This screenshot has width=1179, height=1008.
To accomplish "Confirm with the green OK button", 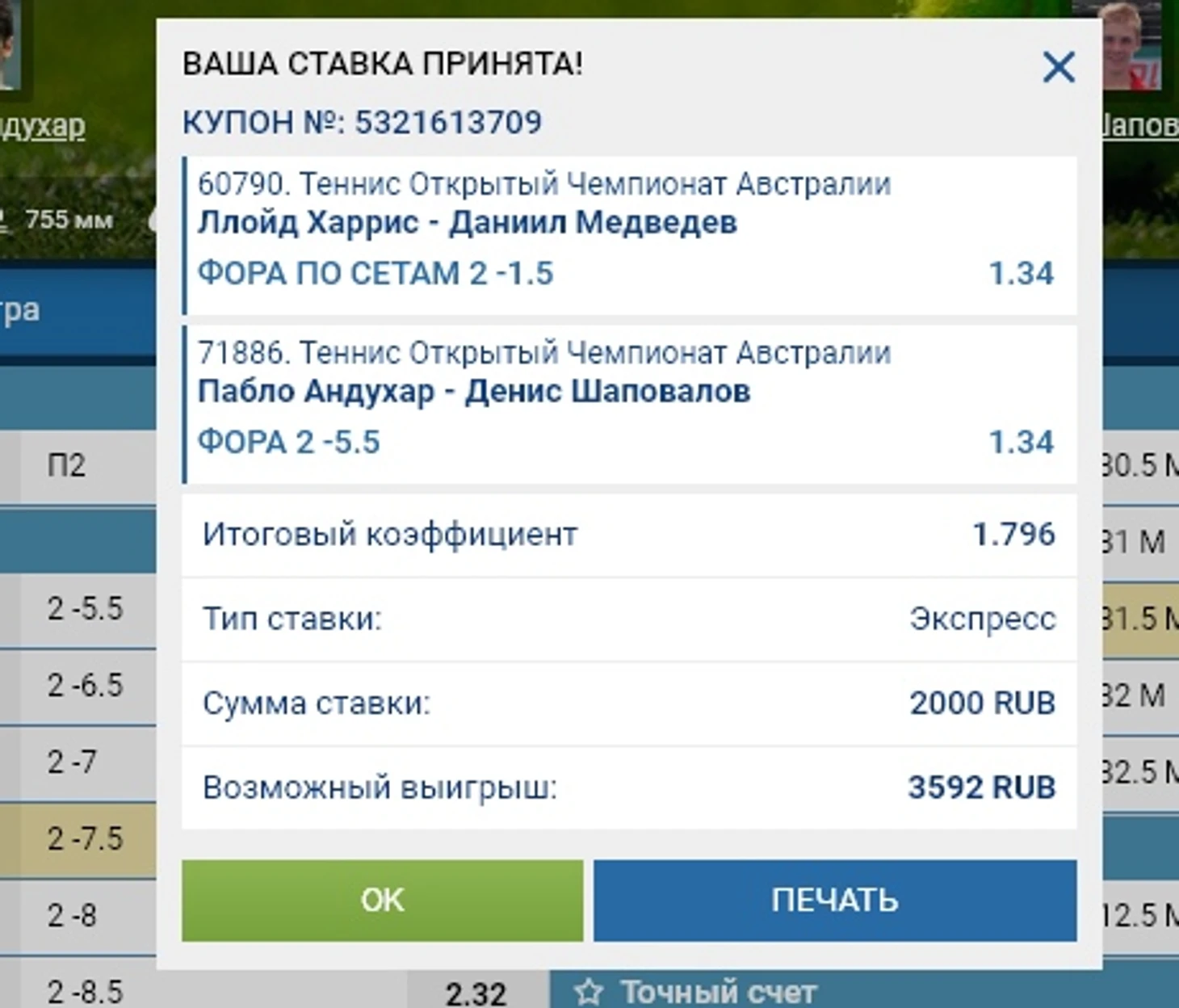I will (382, 900).
